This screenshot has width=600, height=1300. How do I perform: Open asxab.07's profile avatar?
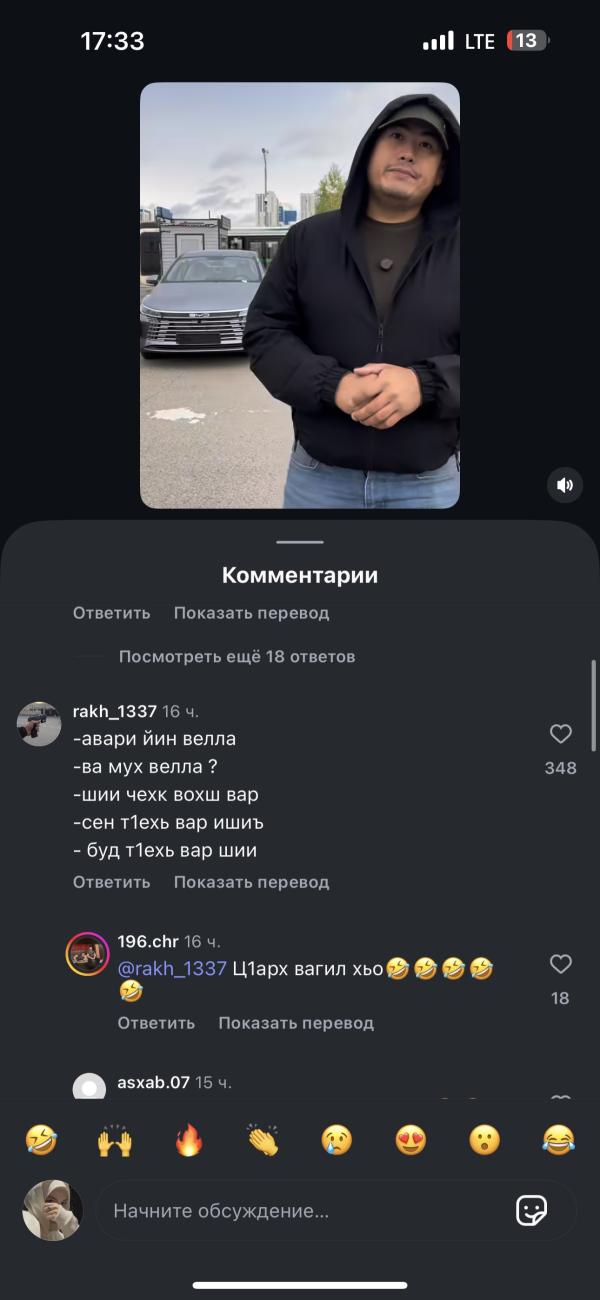coord(89,1087)
